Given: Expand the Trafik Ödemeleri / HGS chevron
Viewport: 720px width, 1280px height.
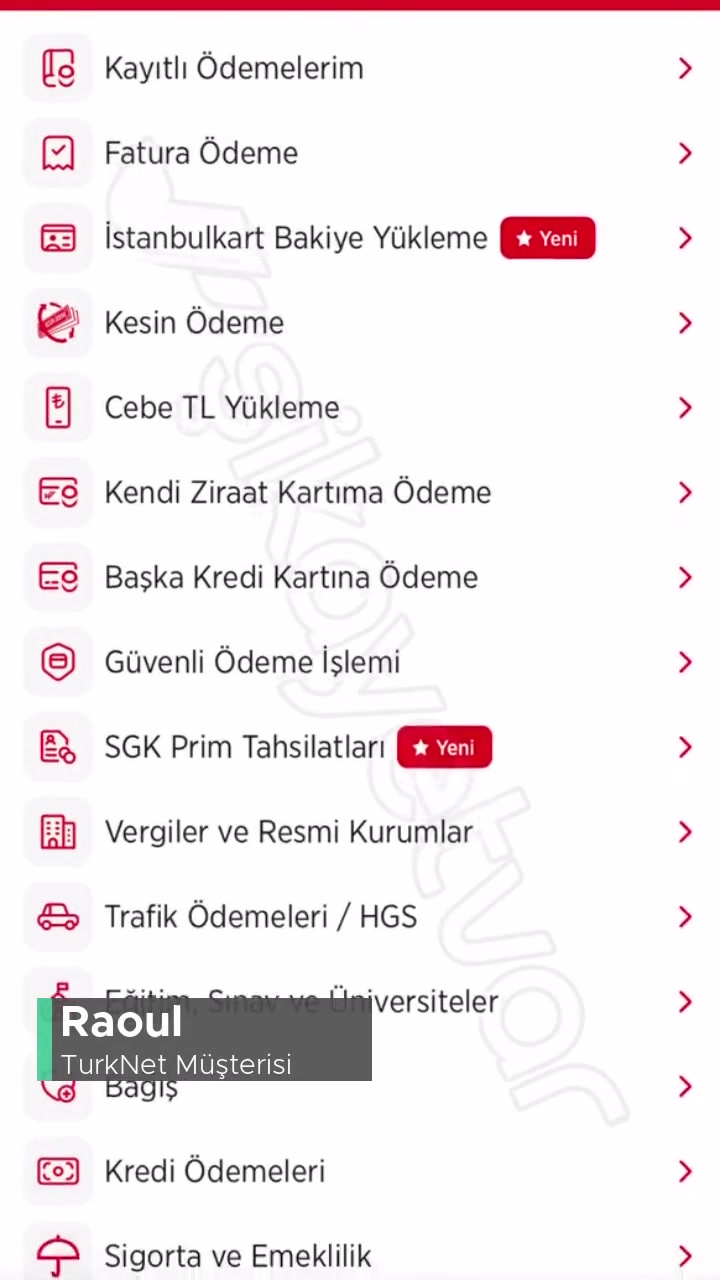Looking at the screenshot, I should coord(685,916).
